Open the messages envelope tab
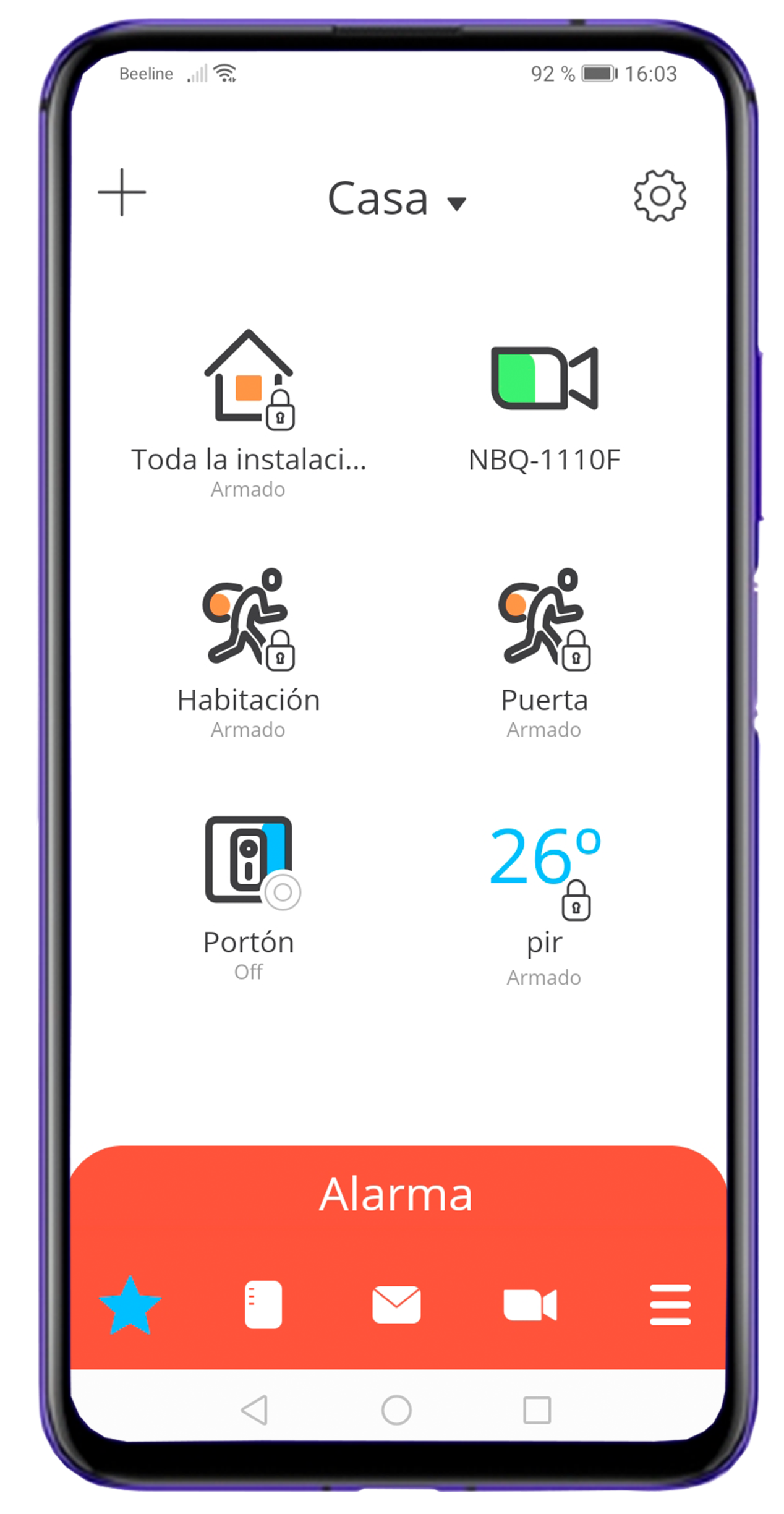 tap(396, 1305)
